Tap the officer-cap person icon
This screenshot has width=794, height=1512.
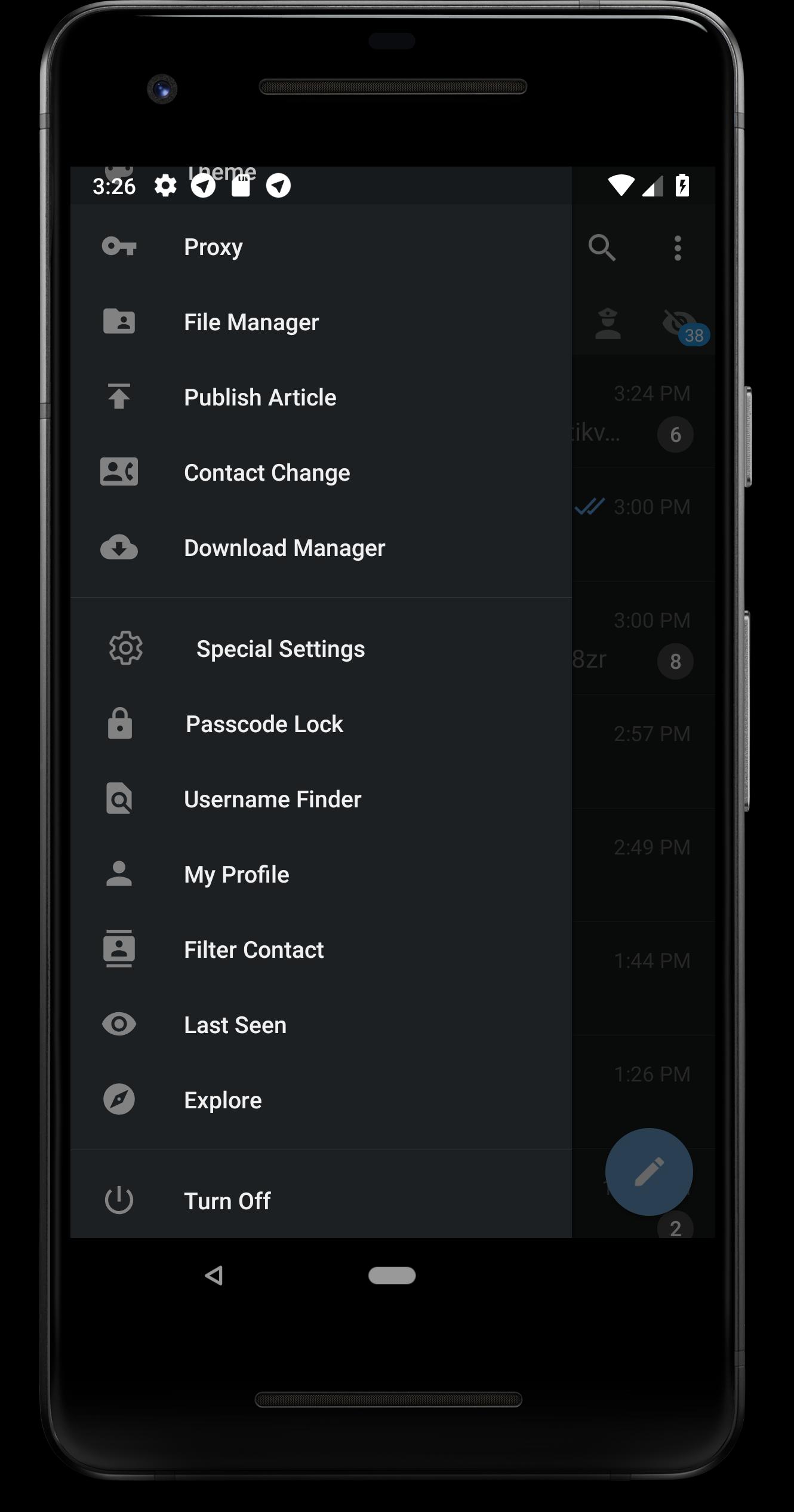(608, 324)
